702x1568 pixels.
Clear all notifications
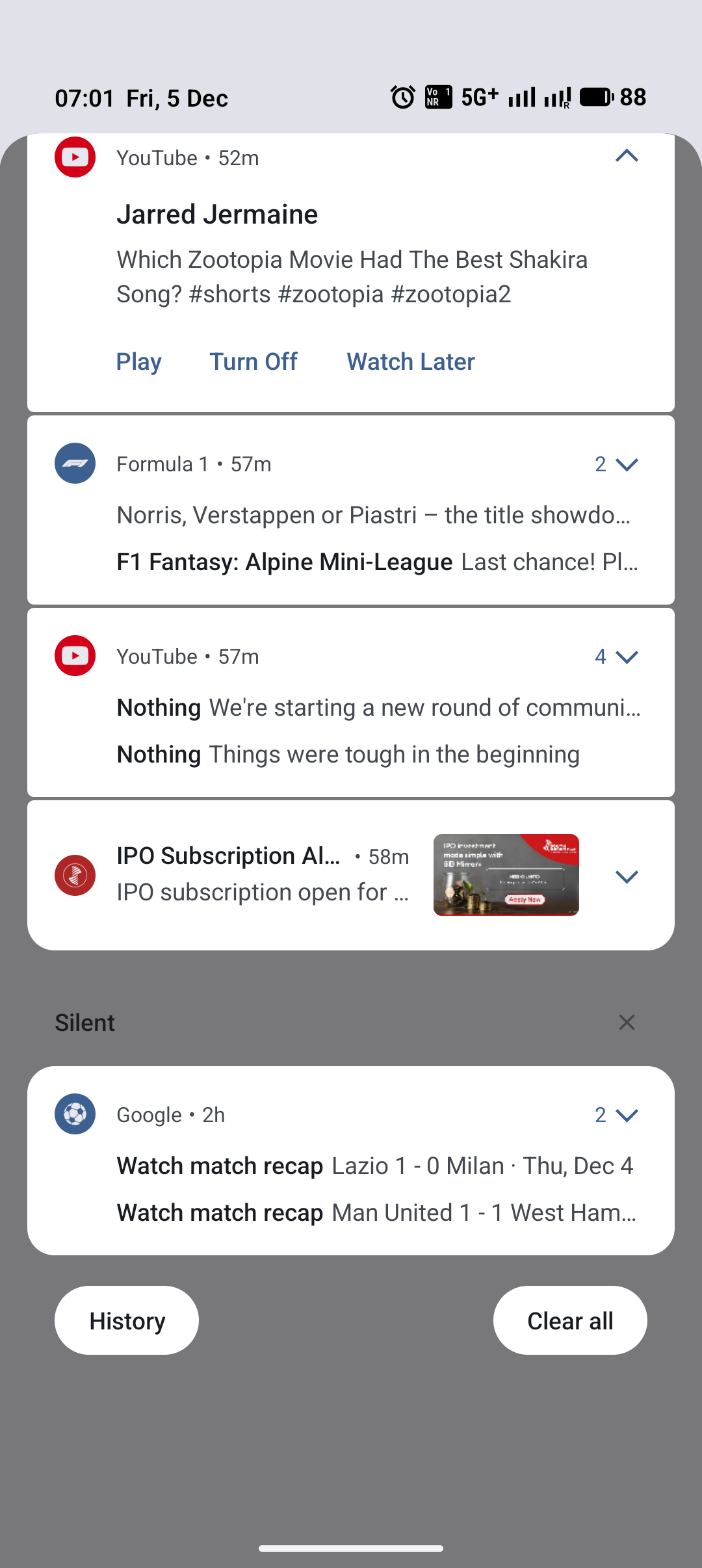pos(570,1320)
